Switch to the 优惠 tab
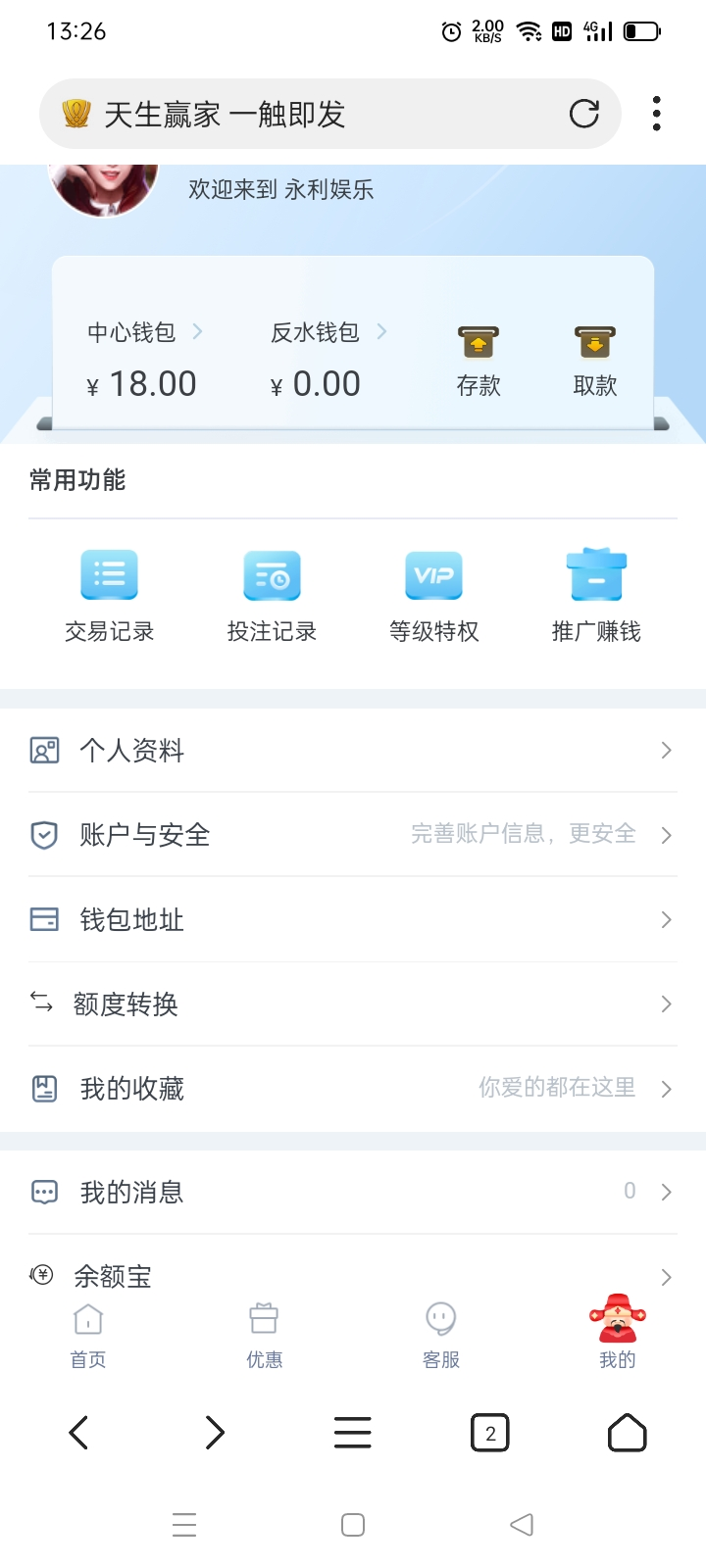 265,1335
